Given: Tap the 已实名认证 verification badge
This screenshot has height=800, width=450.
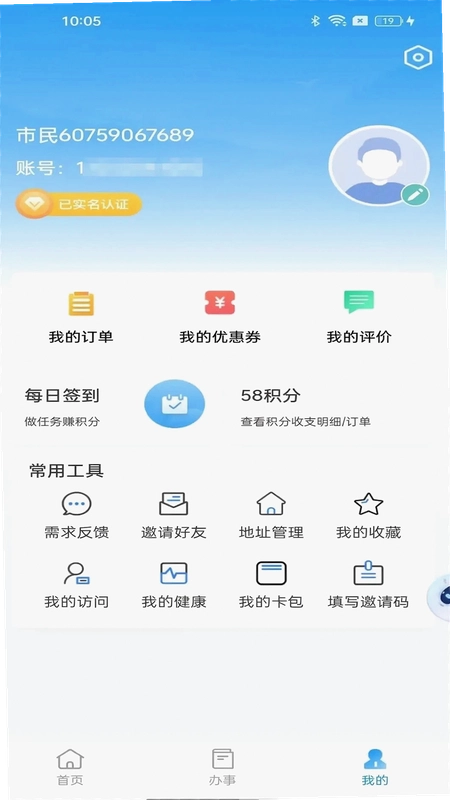Looking at the screenshot, I should (x=79, y=205).
